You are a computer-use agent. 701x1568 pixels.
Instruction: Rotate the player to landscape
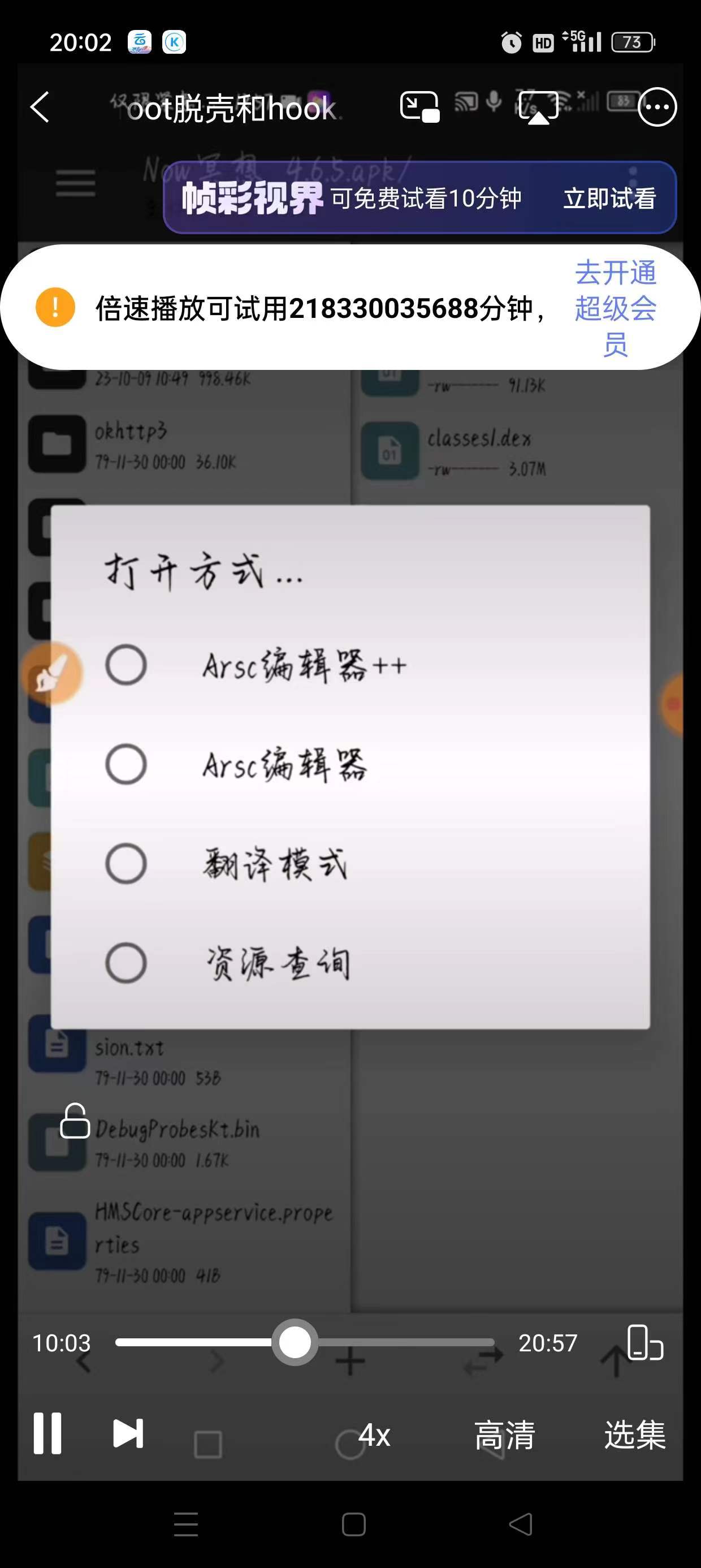pos(644,1342)
